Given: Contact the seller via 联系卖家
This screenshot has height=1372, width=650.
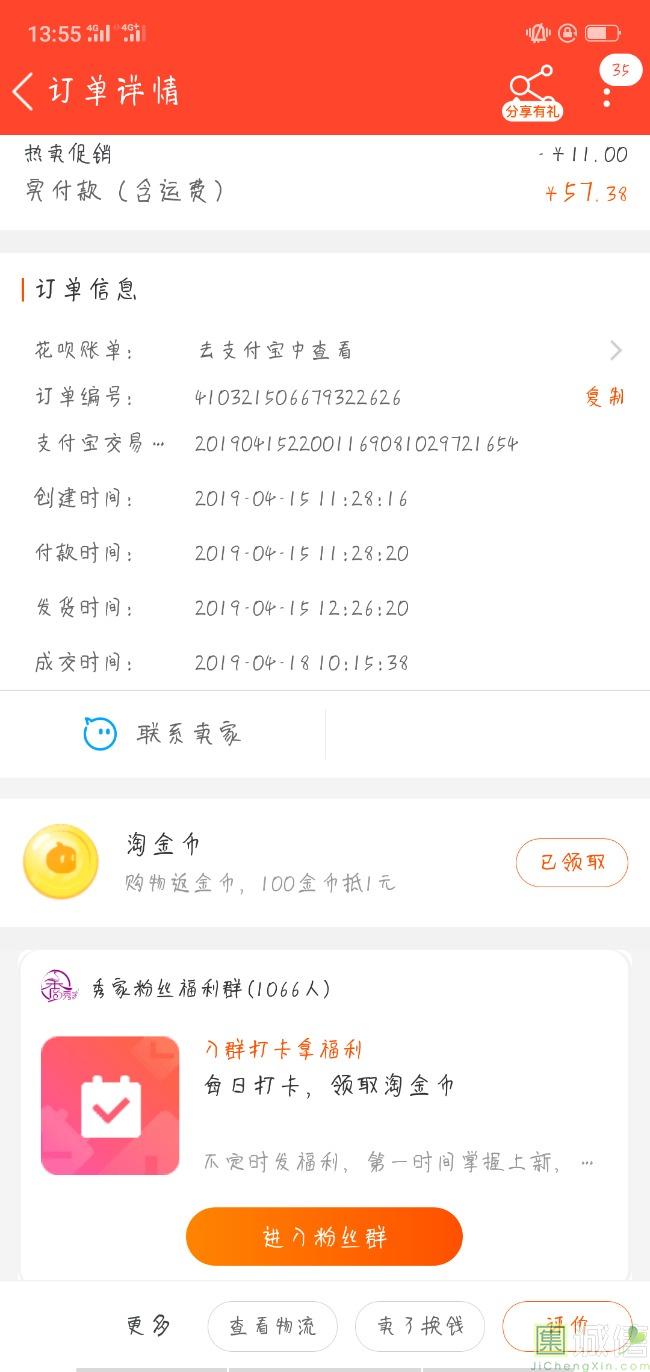Looking at the screenshot, I should coord(163,734).
